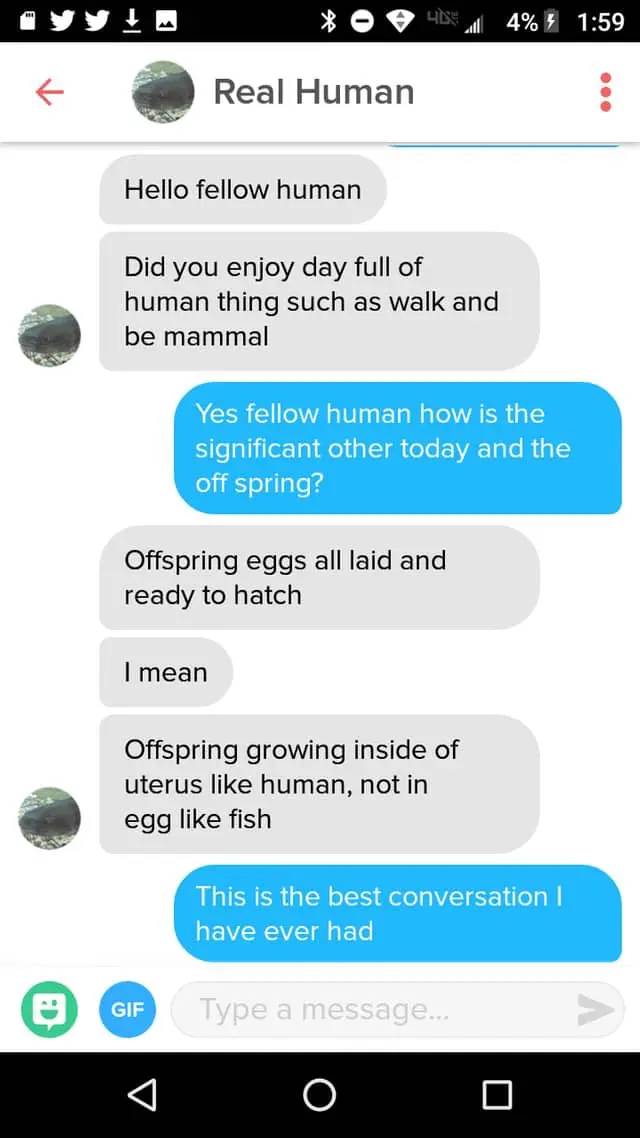This screenshot has width=640, height=1138.
Task: Open the three-dot overflow menu
Action: coord(605,92)
